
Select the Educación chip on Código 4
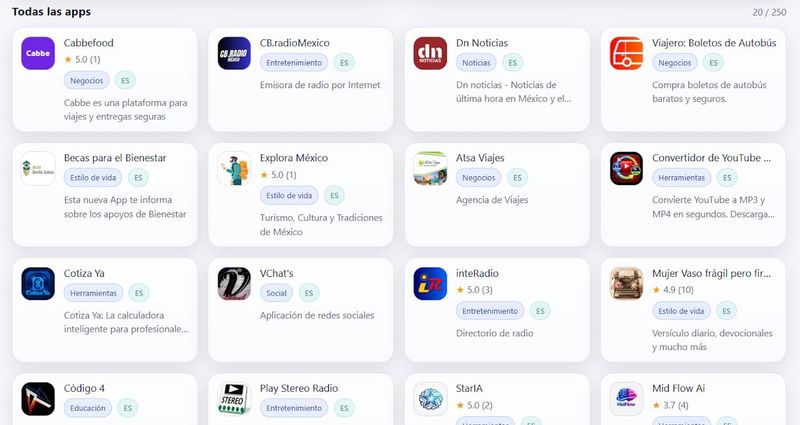pos(87,408)
